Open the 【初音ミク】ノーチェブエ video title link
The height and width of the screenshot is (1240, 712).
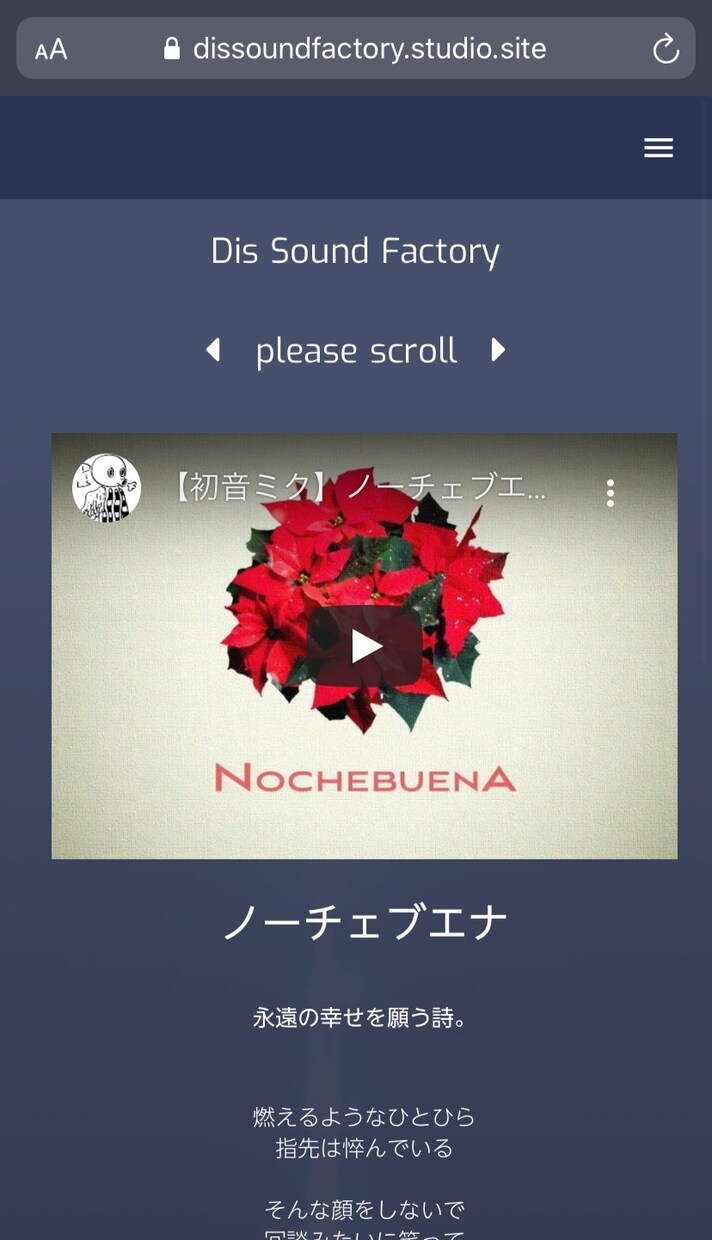(360, 490)
